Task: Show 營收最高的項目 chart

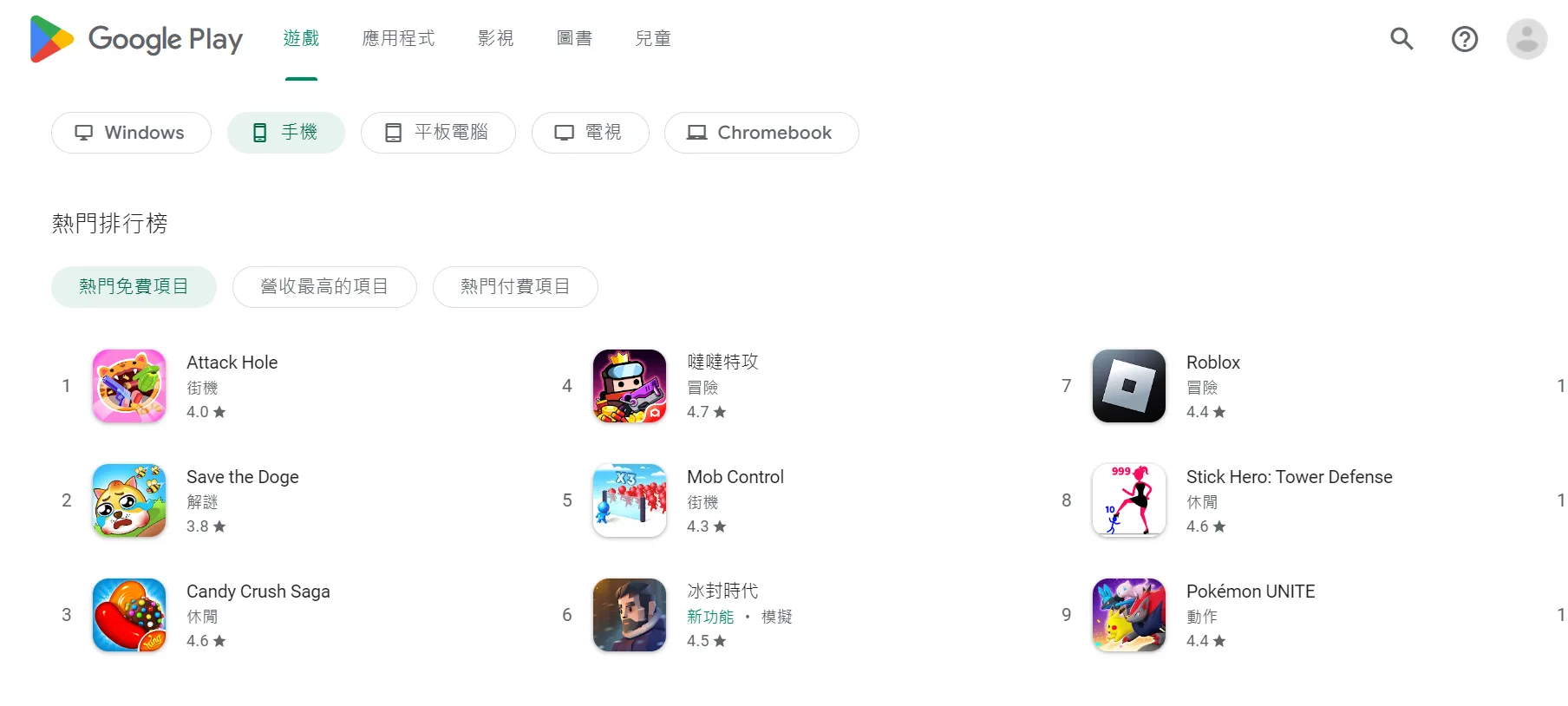Action: click(324, 287)
